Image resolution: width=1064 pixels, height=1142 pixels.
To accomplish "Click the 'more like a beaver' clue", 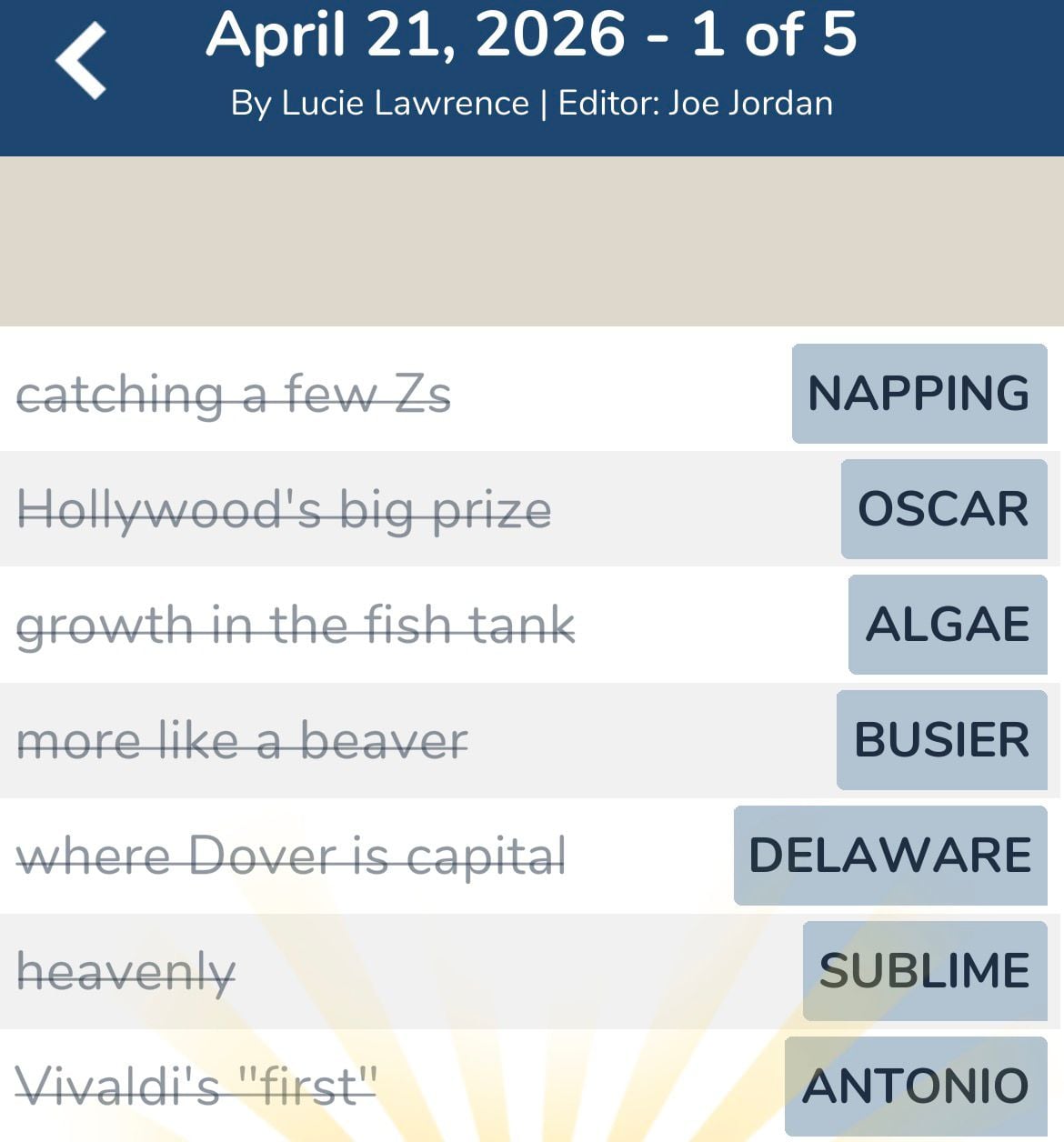I will click(x=242, y=739).
